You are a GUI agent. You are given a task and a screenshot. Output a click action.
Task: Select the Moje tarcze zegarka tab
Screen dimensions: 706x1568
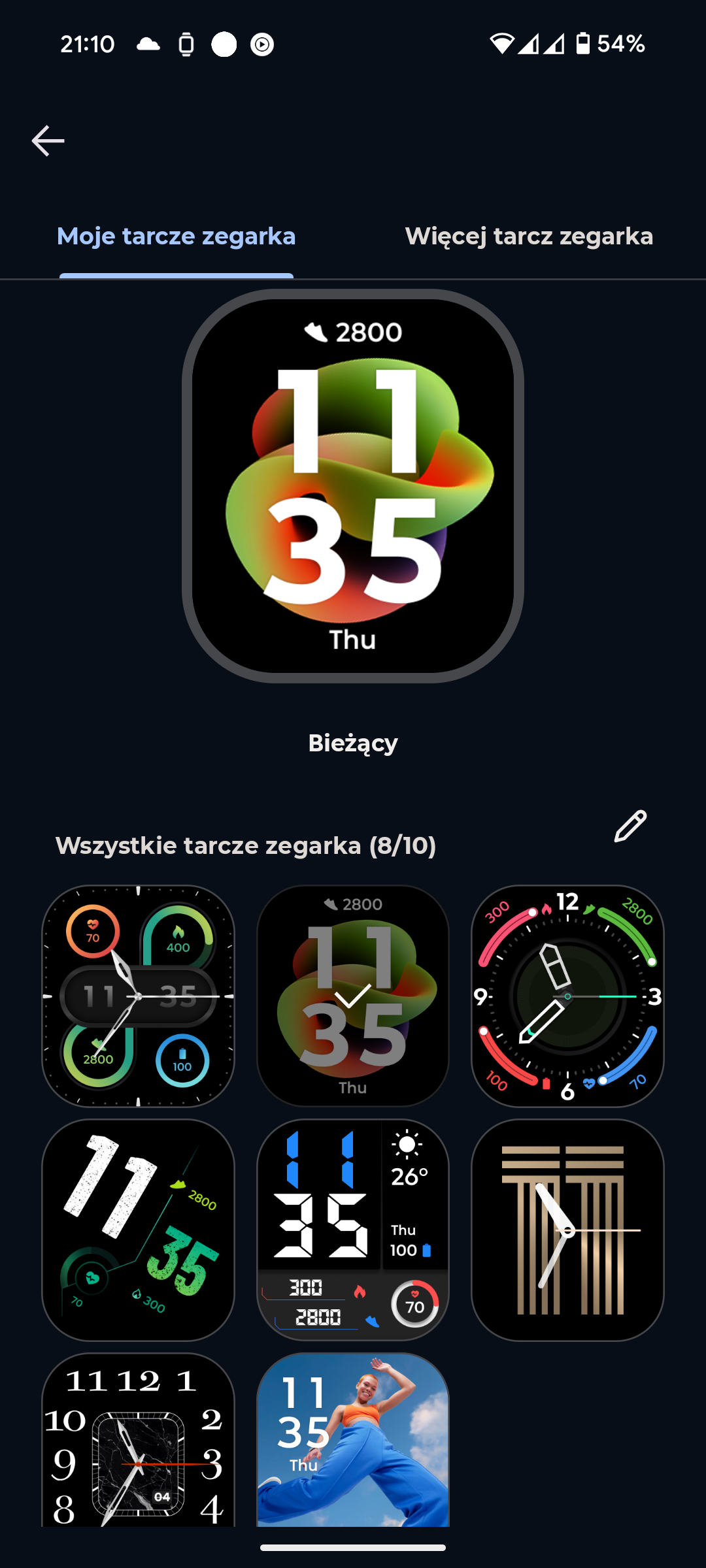(x=176, y=237)
